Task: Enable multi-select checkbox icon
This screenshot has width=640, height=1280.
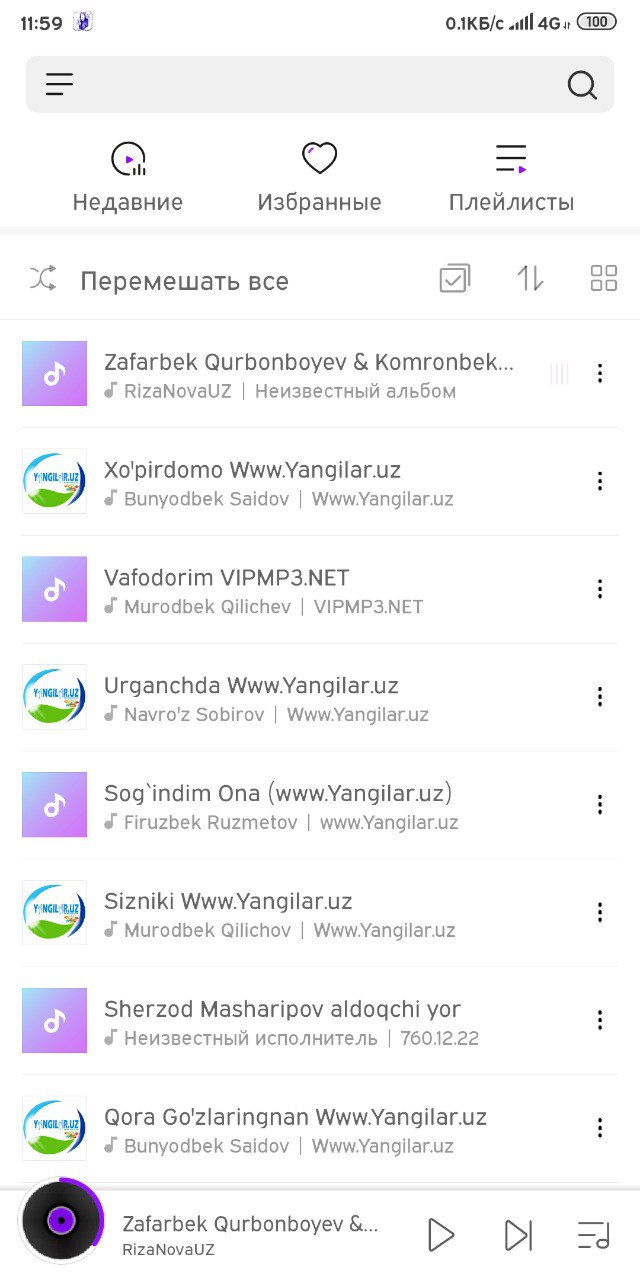Action: point(455,278)
